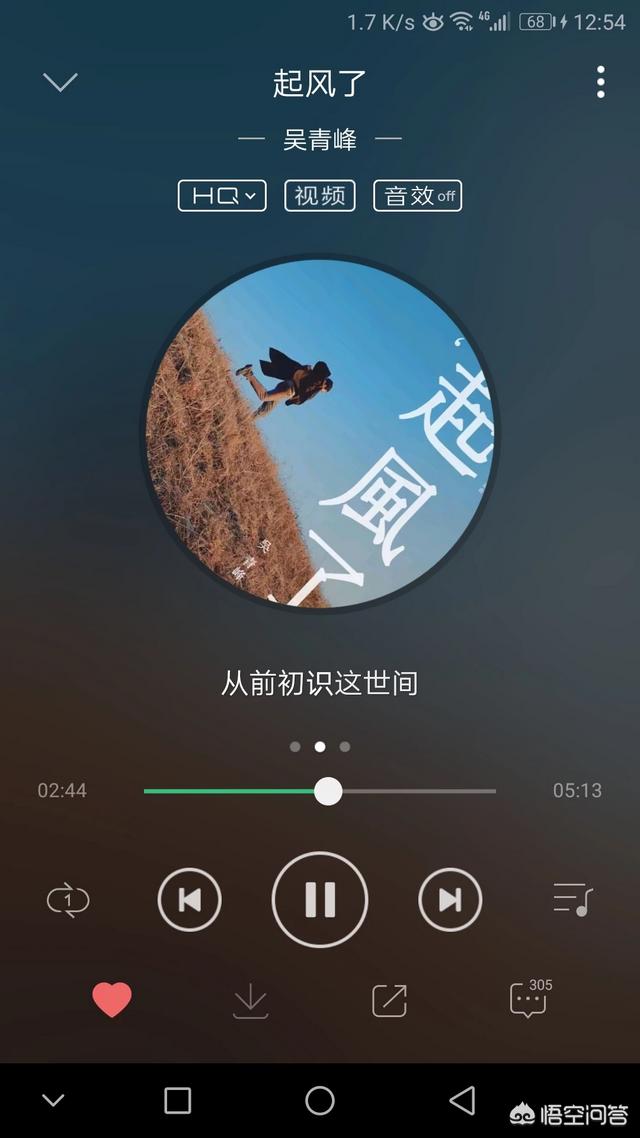Tap the 吴青峰 artist name
640x1138 pixels.
320,139
